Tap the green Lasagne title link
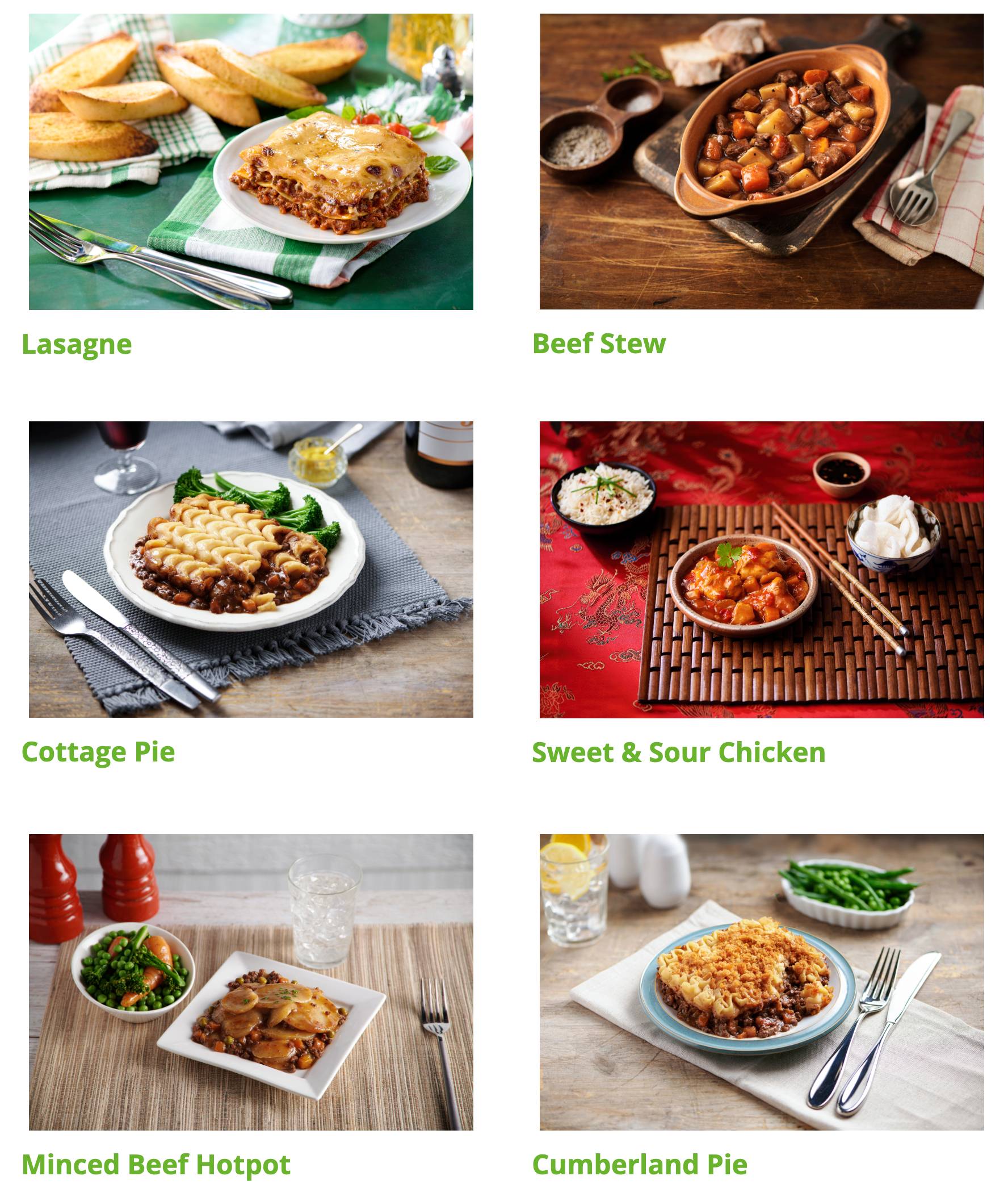This screenshot has width=1008, height=1197. (x=77, y=344)
